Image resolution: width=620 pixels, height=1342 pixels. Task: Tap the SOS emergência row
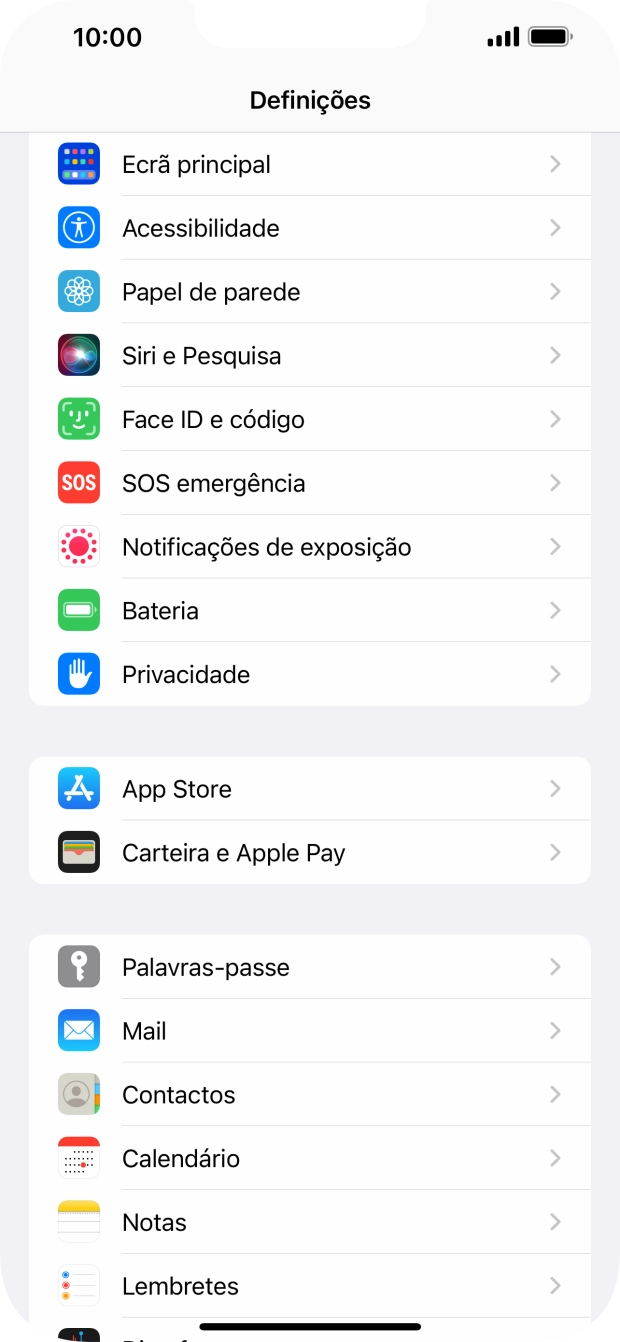310,483
